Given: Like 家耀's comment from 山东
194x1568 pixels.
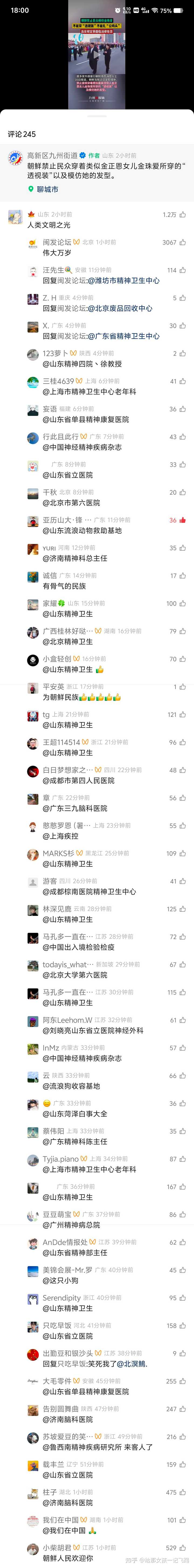Looking at the screenshot, I should pyautogui.click(x=182, y=604).
